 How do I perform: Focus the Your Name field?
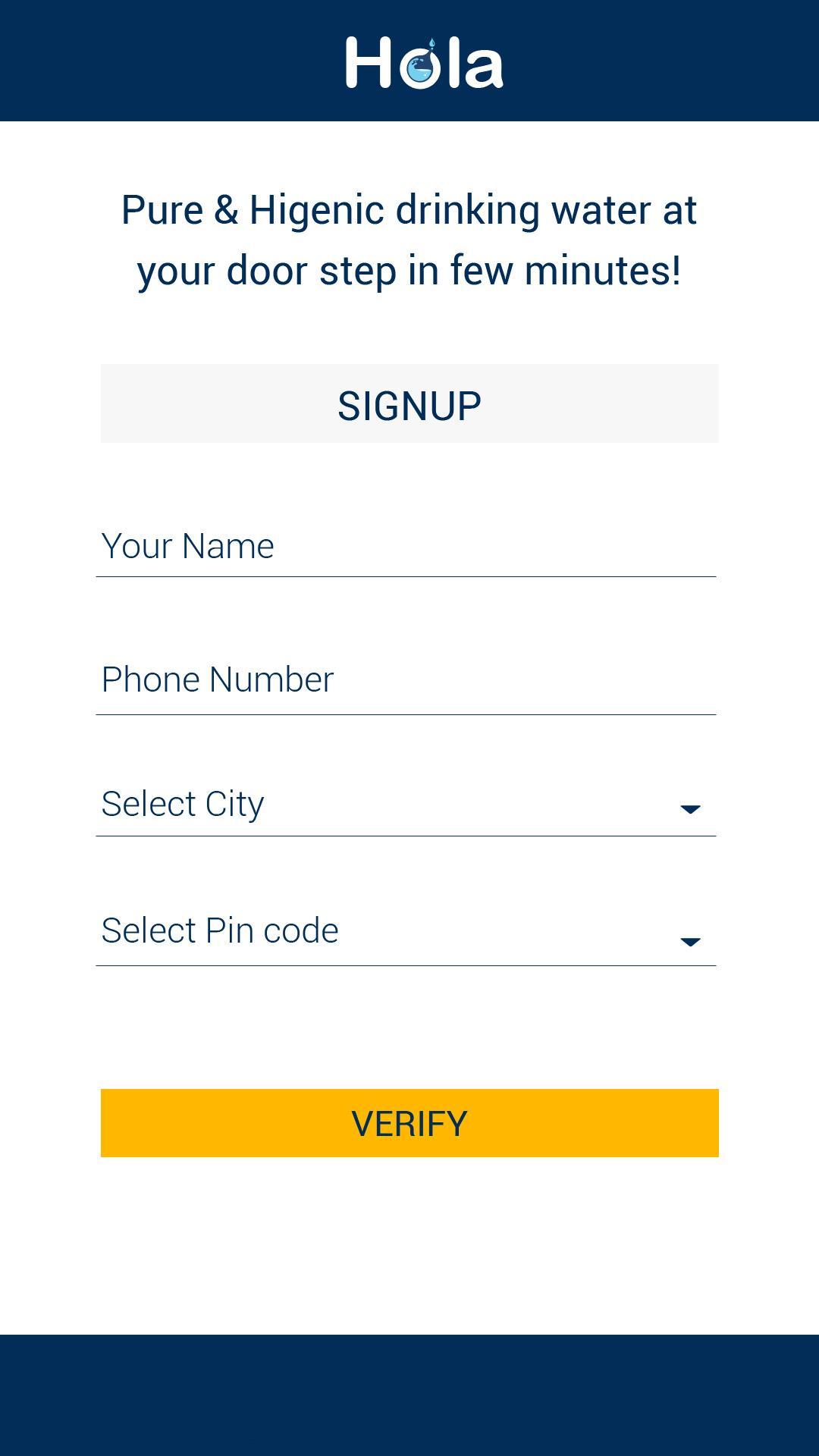click(406, 547)
